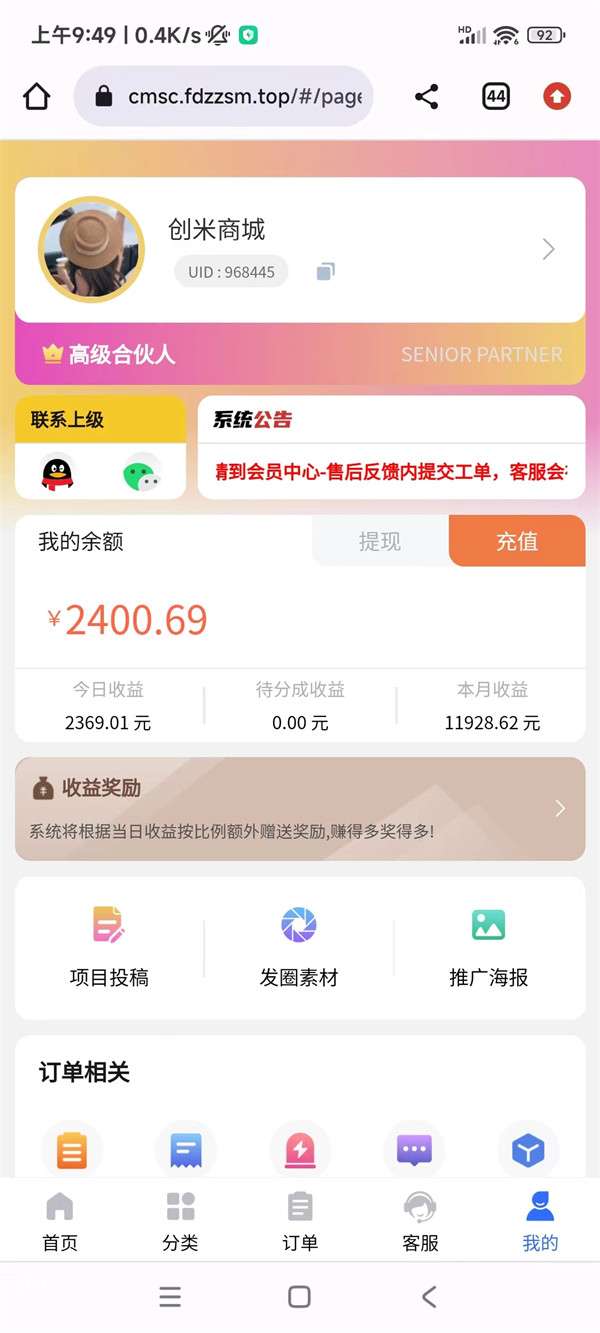
Task: Tap 充值 to recharge balance
Action: click(x=517, y=541)
